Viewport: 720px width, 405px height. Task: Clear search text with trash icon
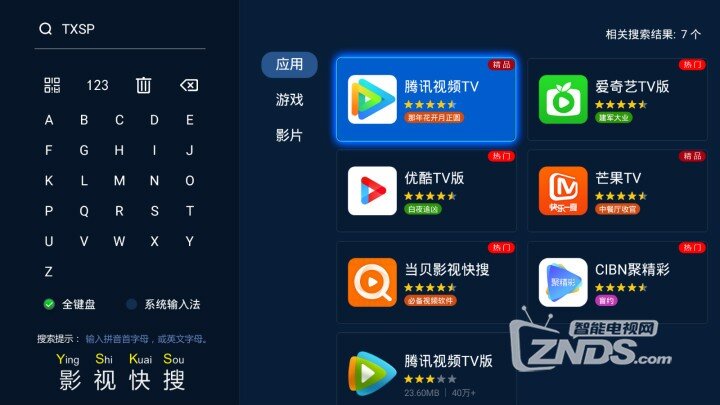[143, 85]
